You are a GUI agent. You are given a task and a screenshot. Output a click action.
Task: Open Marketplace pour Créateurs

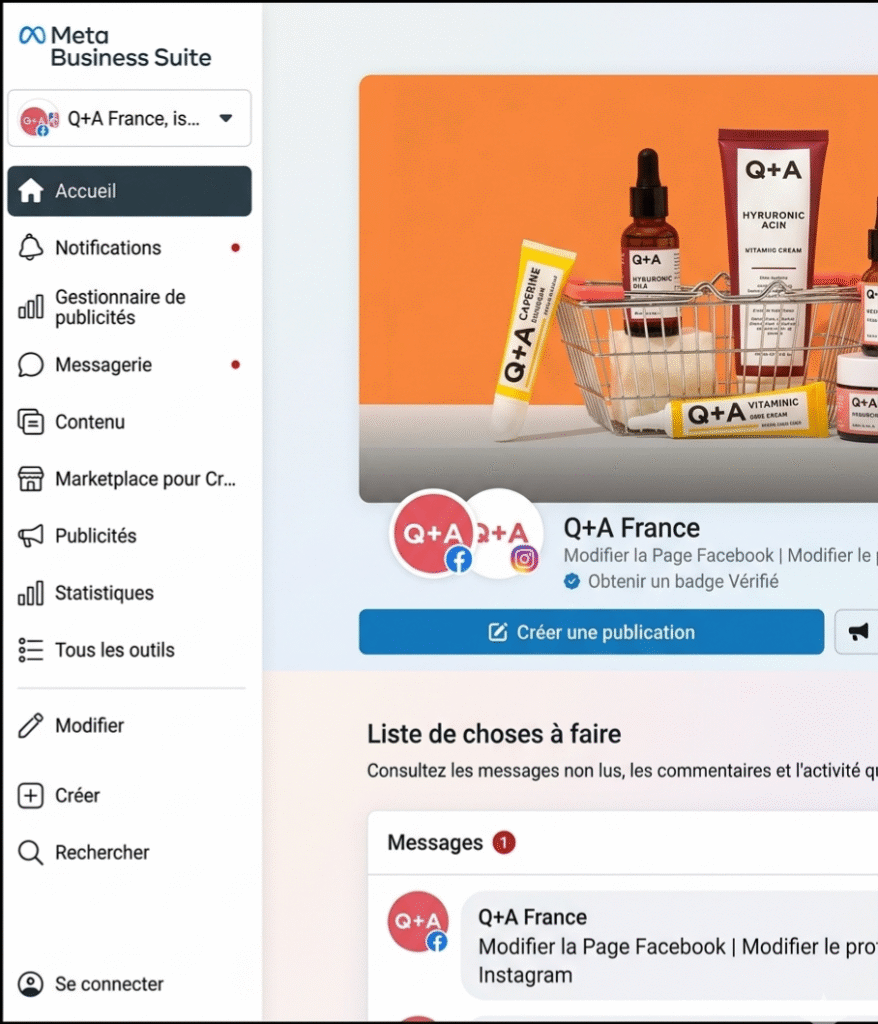pos(145,479)
